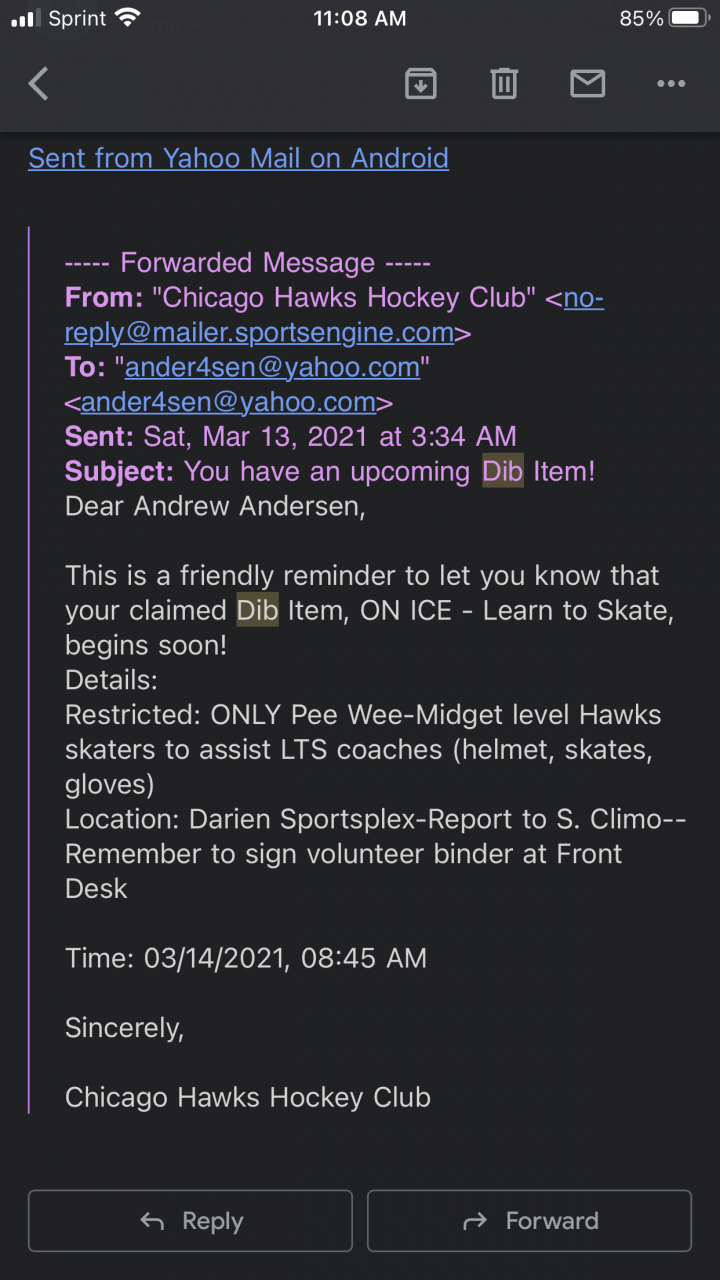Open the three-dot overflow menu
This screenshot has width=720, height=1280.
point(671,84)
